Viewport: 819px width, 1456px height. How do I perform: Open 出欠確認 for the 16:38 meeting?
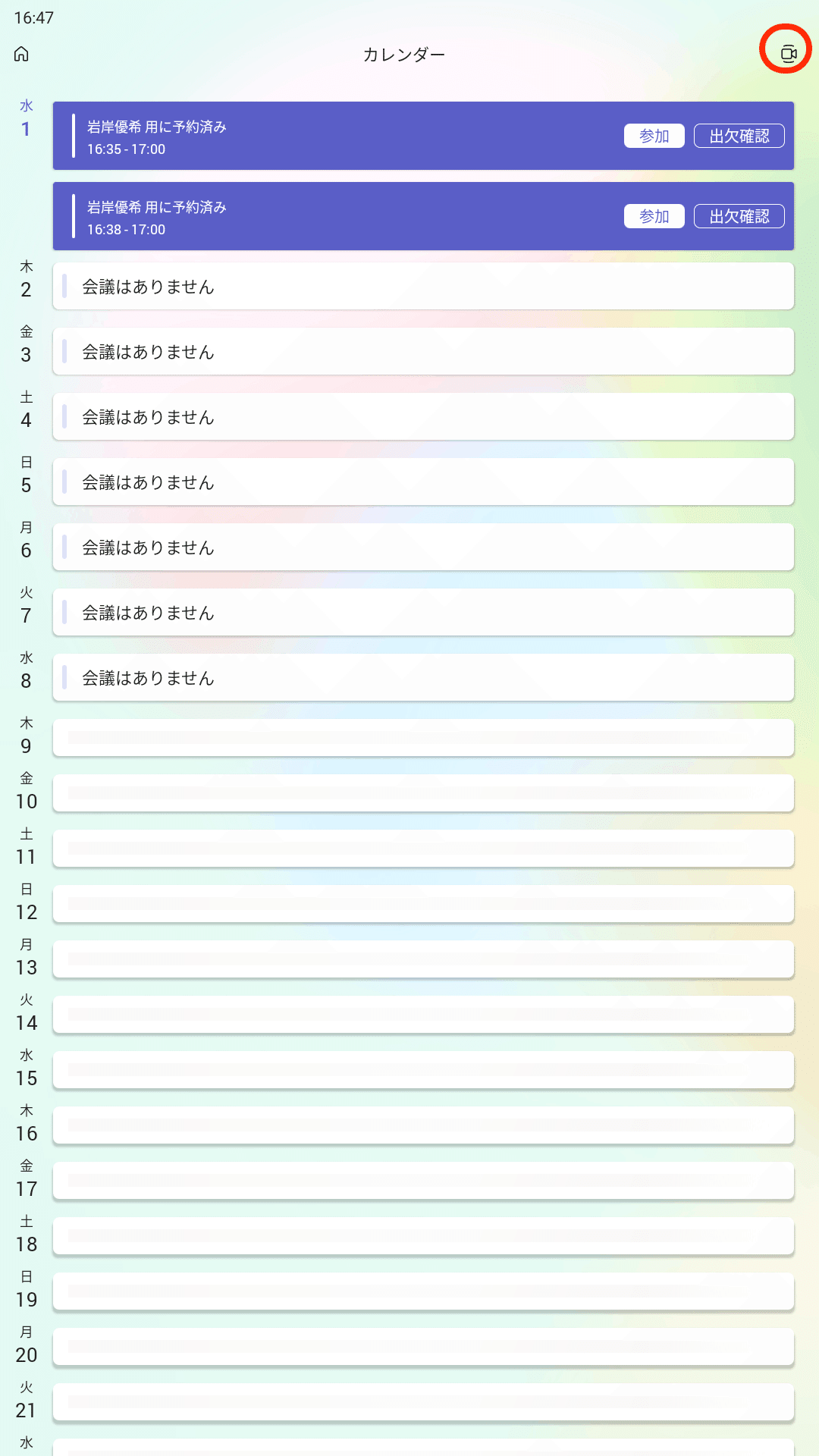(x=739, y=216)
